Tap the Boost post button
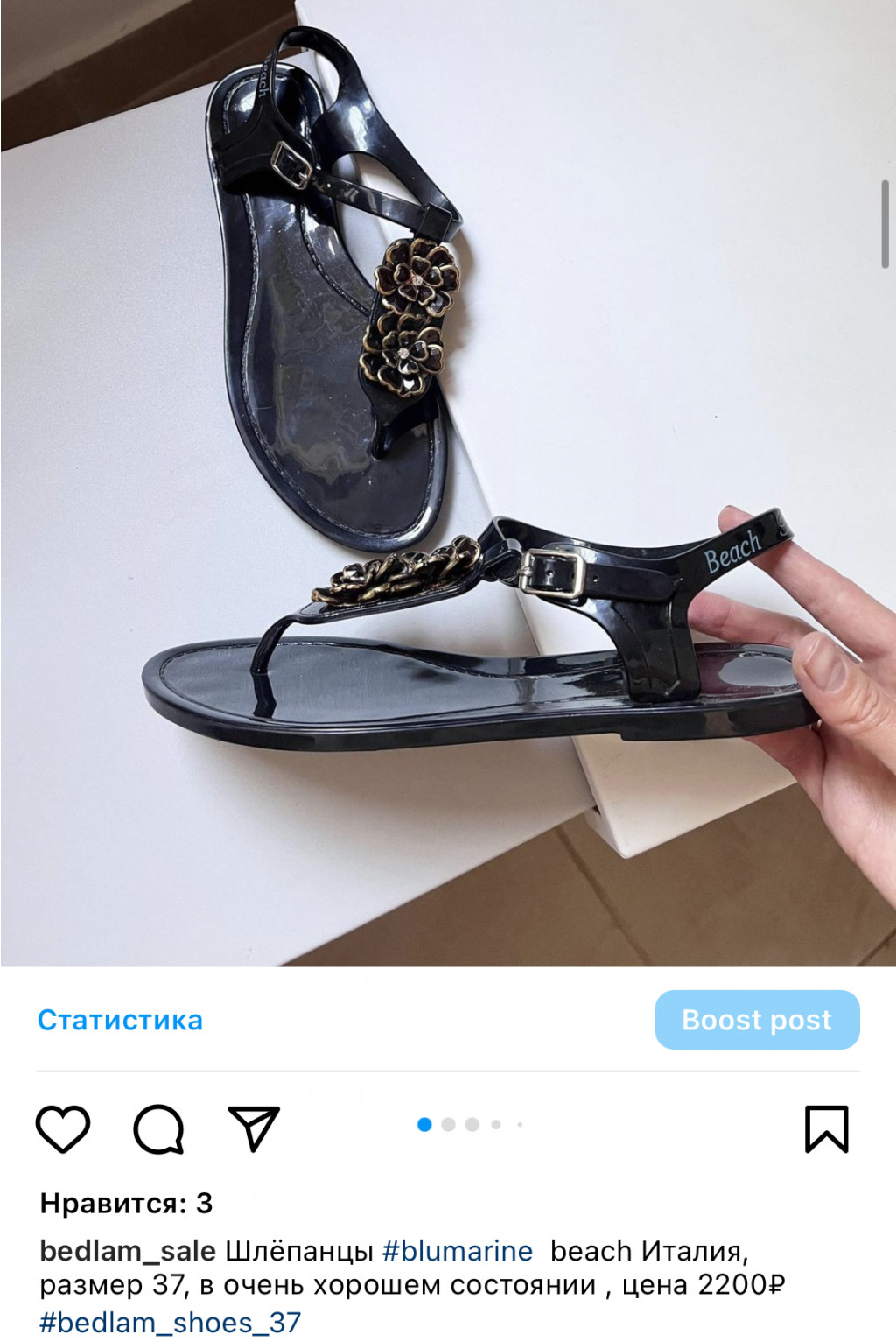Image resolution: width=896 pixels, height=1342 pixels. click(757, 1020)
